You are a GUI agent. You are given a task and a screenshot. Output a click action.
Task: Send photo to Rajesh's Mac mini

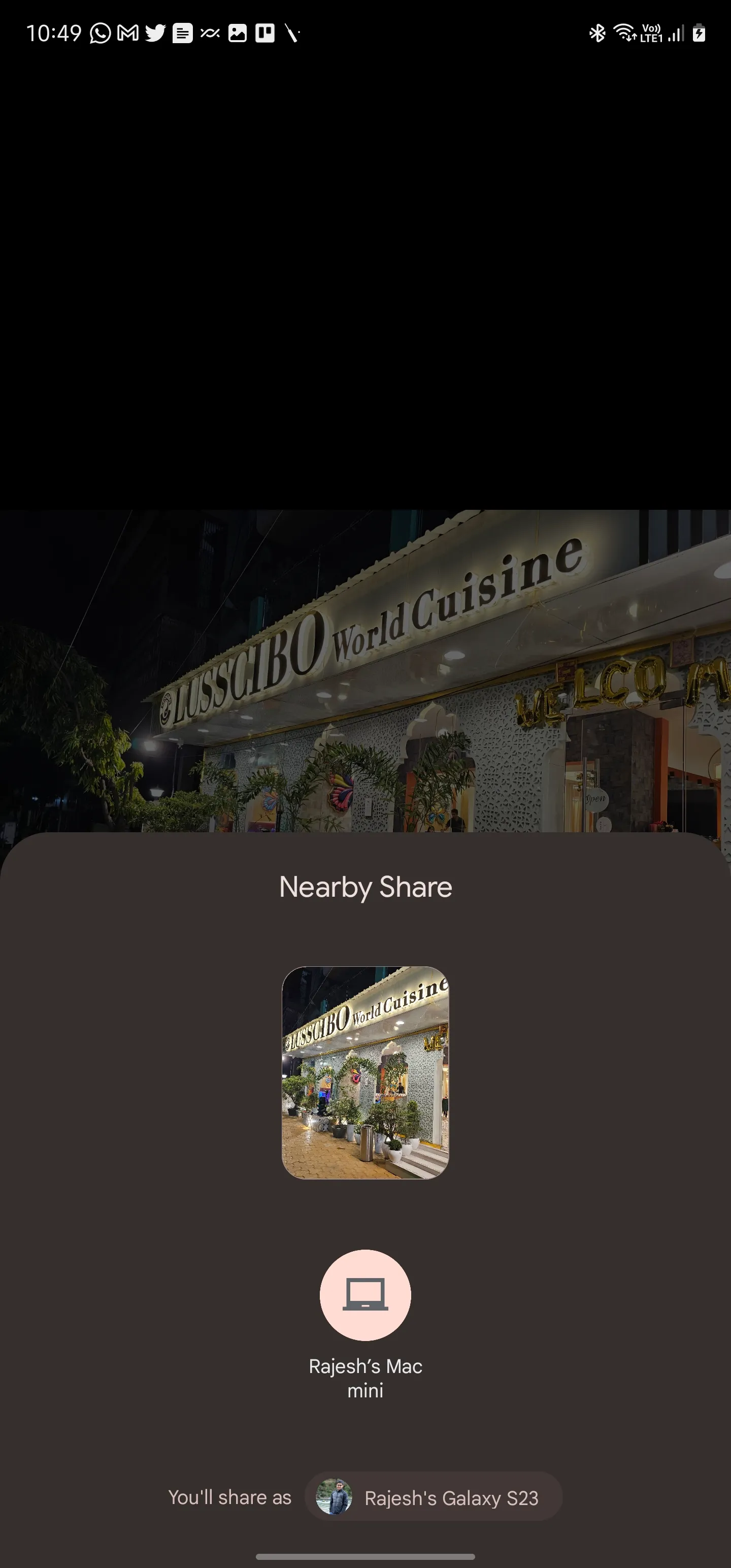pyautogui.click(x=365, y=1295)
